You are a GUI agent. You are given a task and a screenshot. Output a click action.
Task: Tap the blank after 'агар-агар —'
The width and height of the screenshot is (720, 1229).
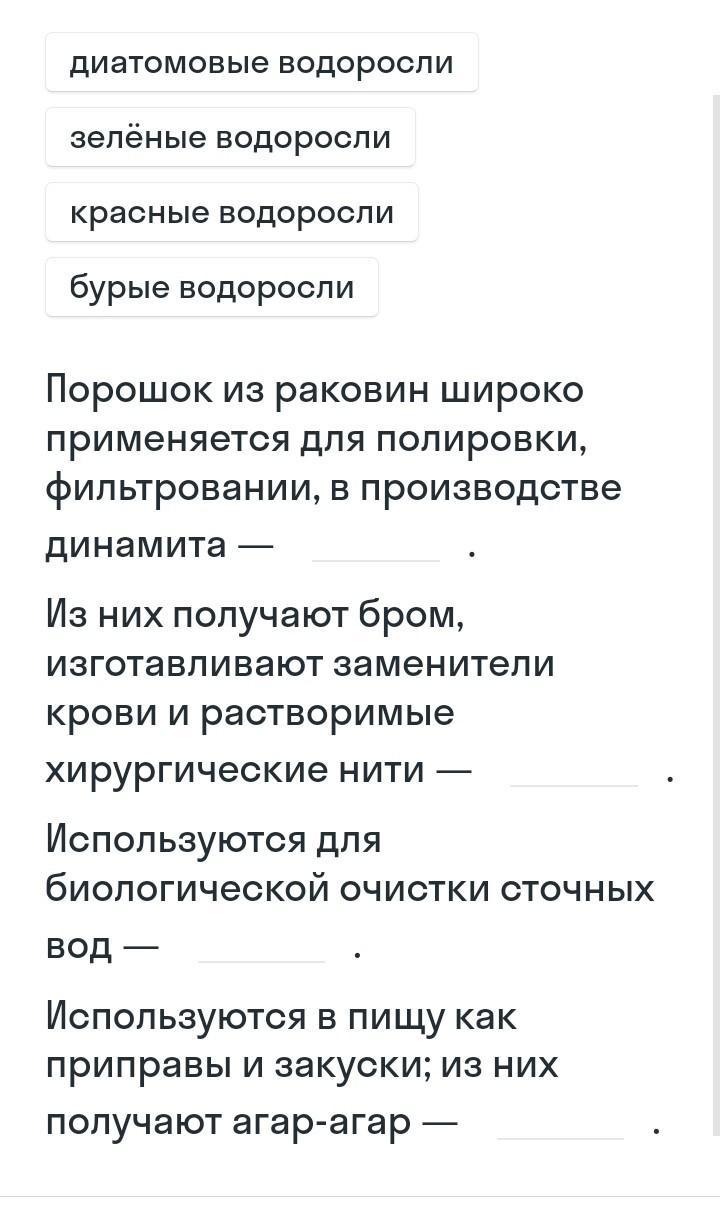[x=560, y=1123]
